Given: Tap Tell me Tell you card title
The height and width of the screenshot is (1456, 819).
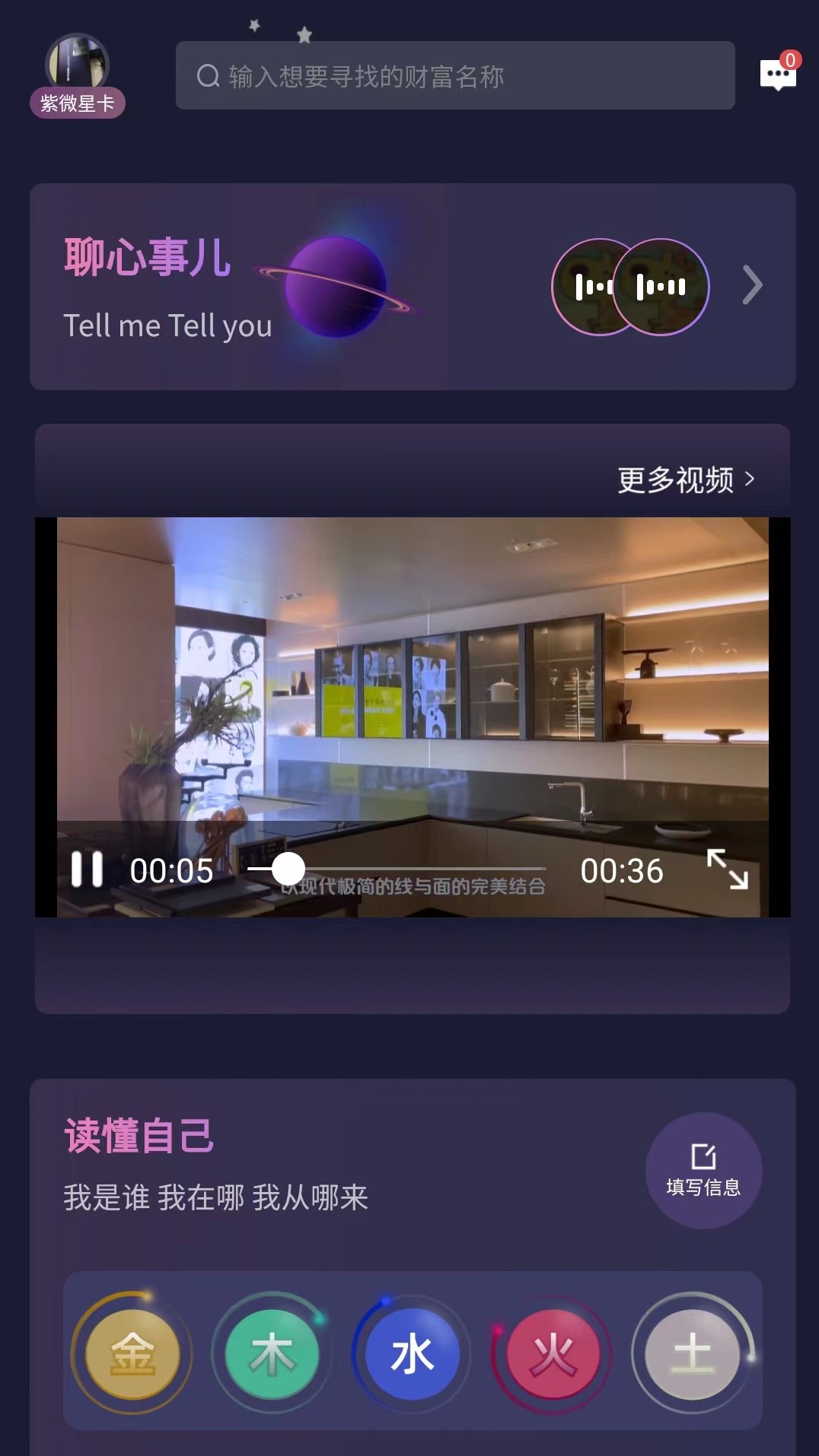Looking at the screenshot, I should click(x=167, y=327).
